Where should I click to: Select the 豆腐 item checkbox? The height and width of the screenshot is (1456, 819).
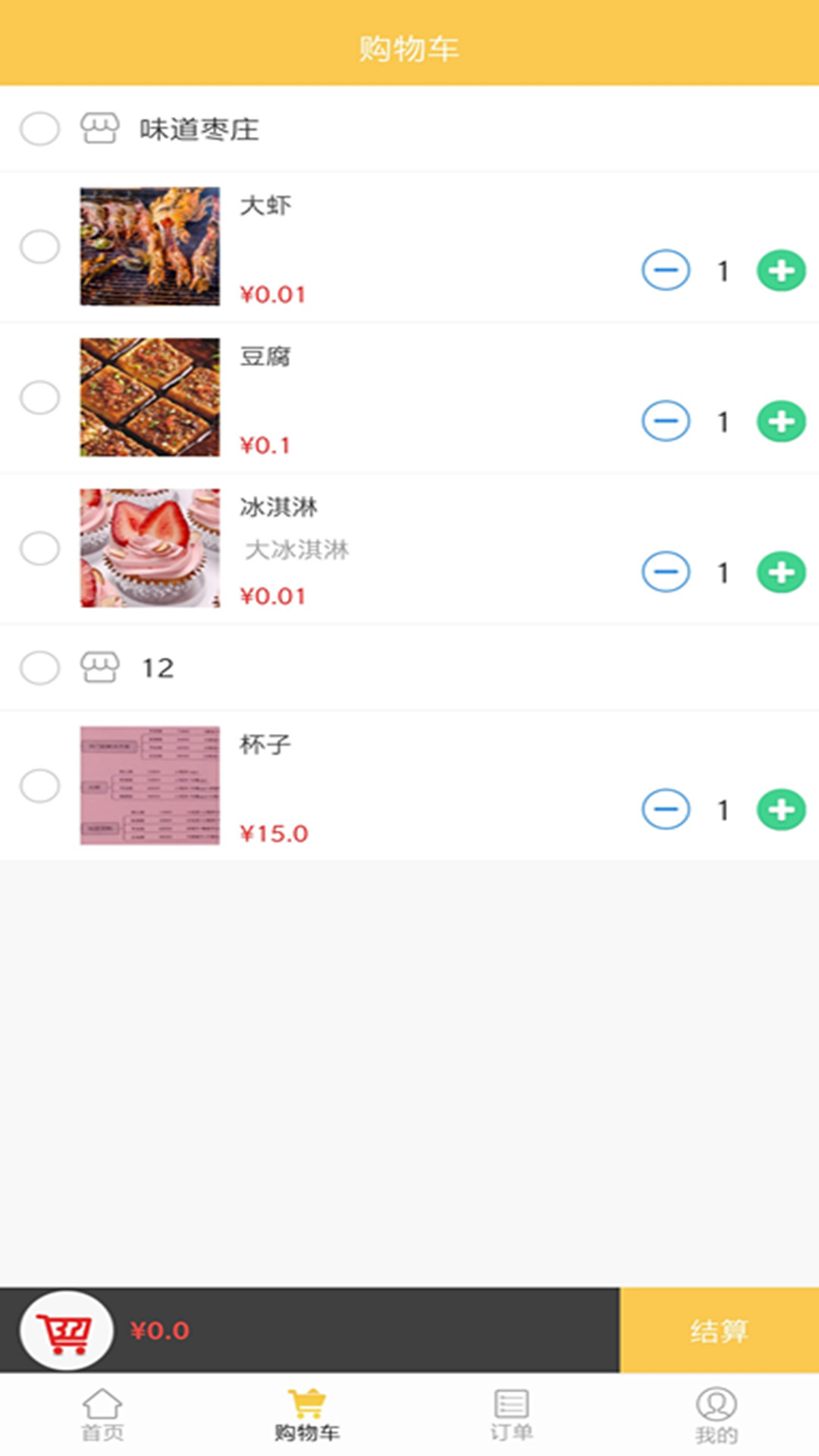point(39,397)
